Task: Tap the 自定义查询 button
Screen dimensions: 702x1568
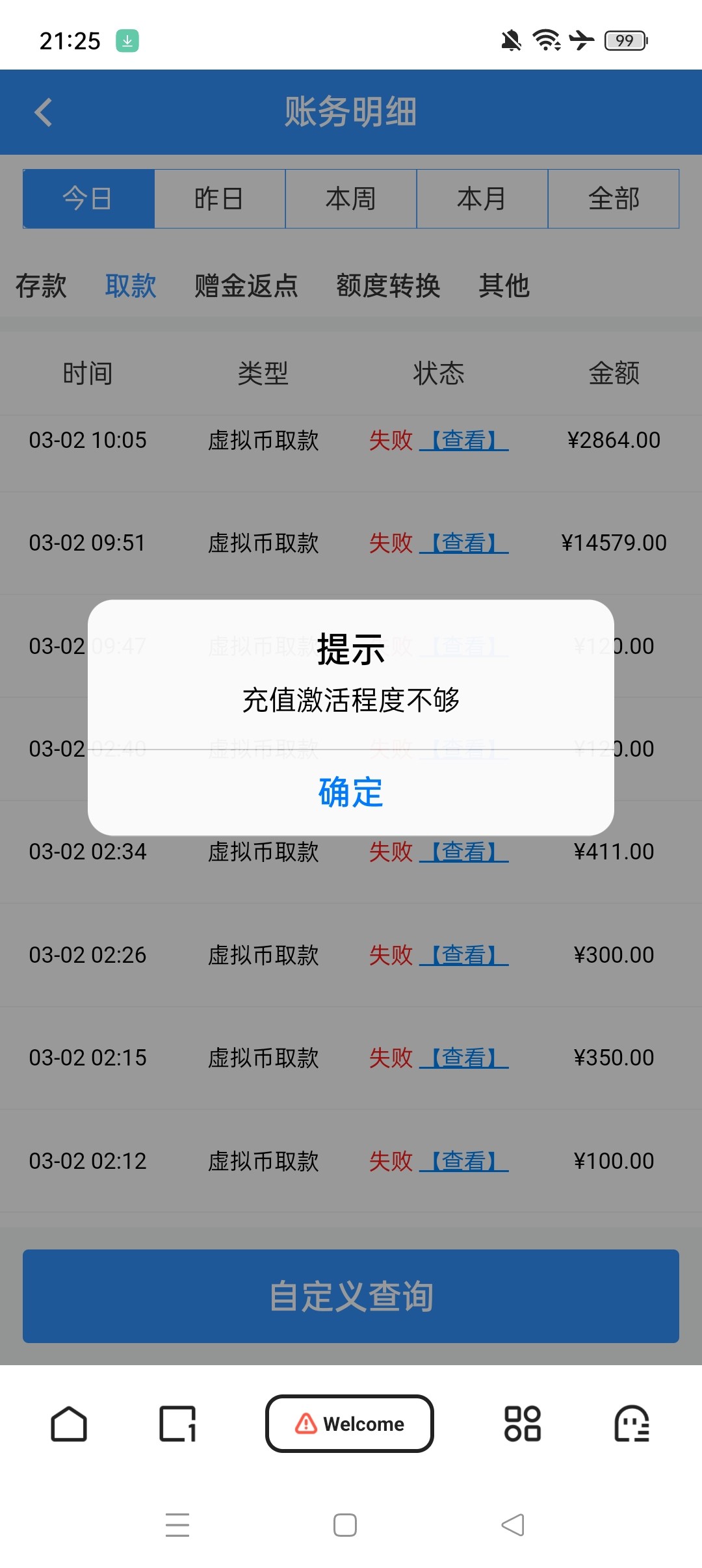Action: [351, 1298]
